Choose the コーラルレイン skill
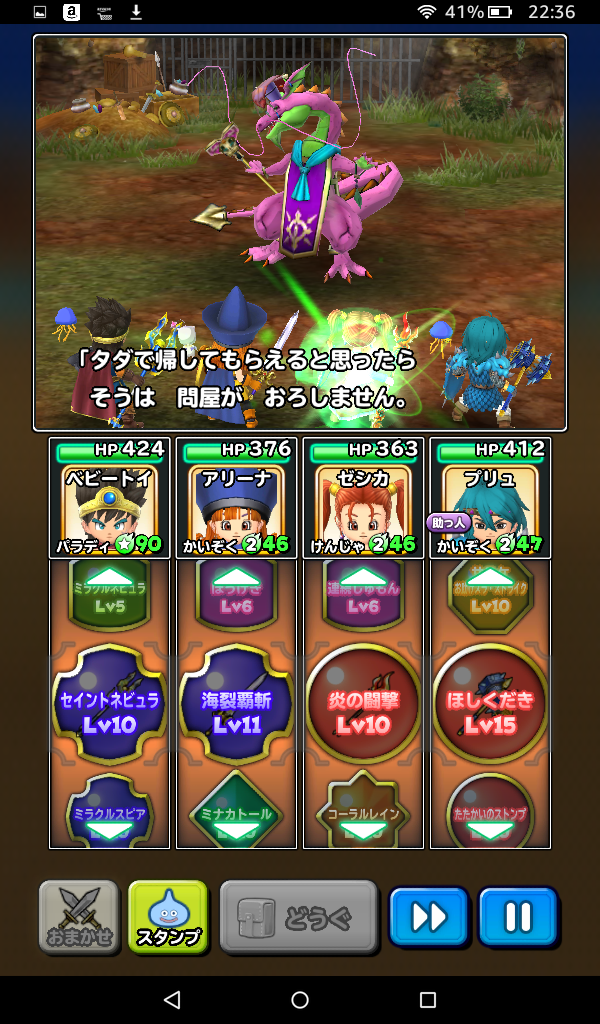The height and width of the screenshot is (1024, 600). [x=363, y=814]
